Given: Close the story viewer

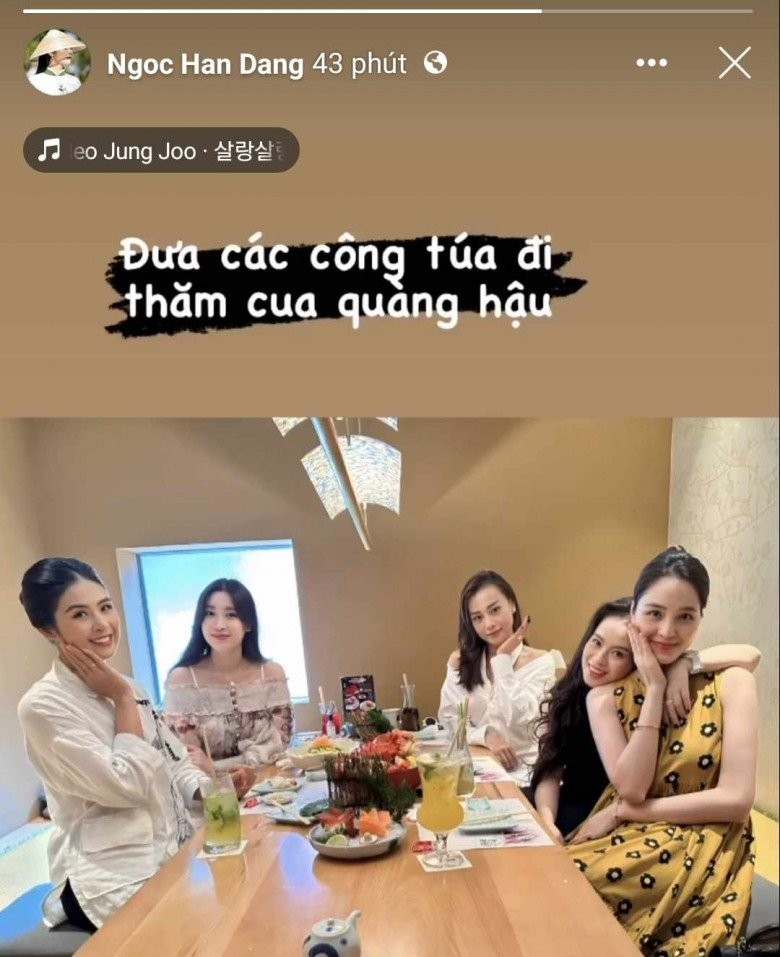Looking at the screenshot, I should point(734,63).
